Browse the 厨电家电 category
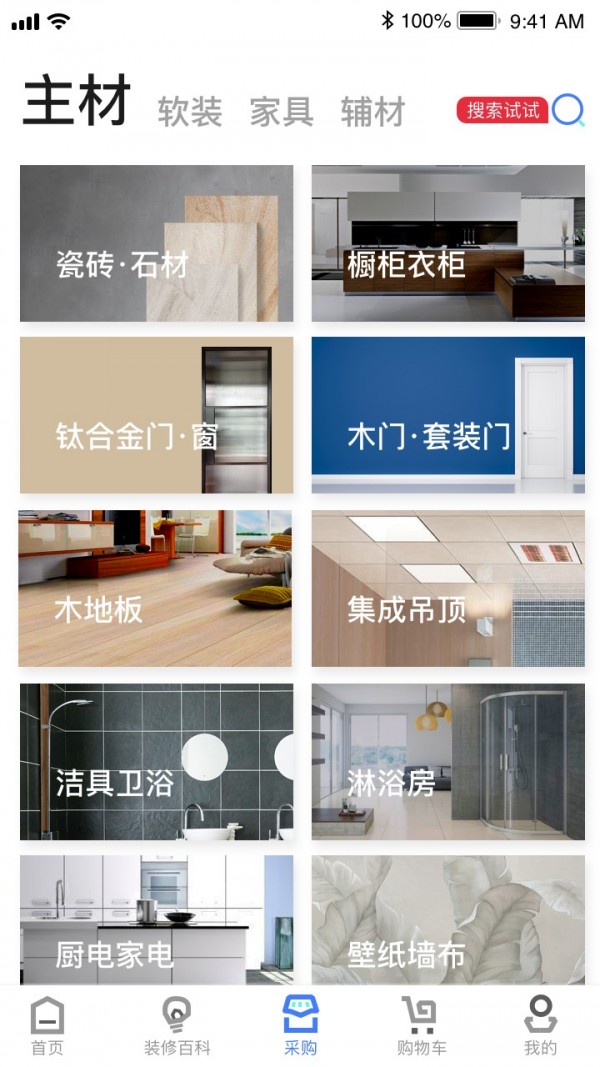This screenshot has height=1067, width=600. (x=156, y=920)
